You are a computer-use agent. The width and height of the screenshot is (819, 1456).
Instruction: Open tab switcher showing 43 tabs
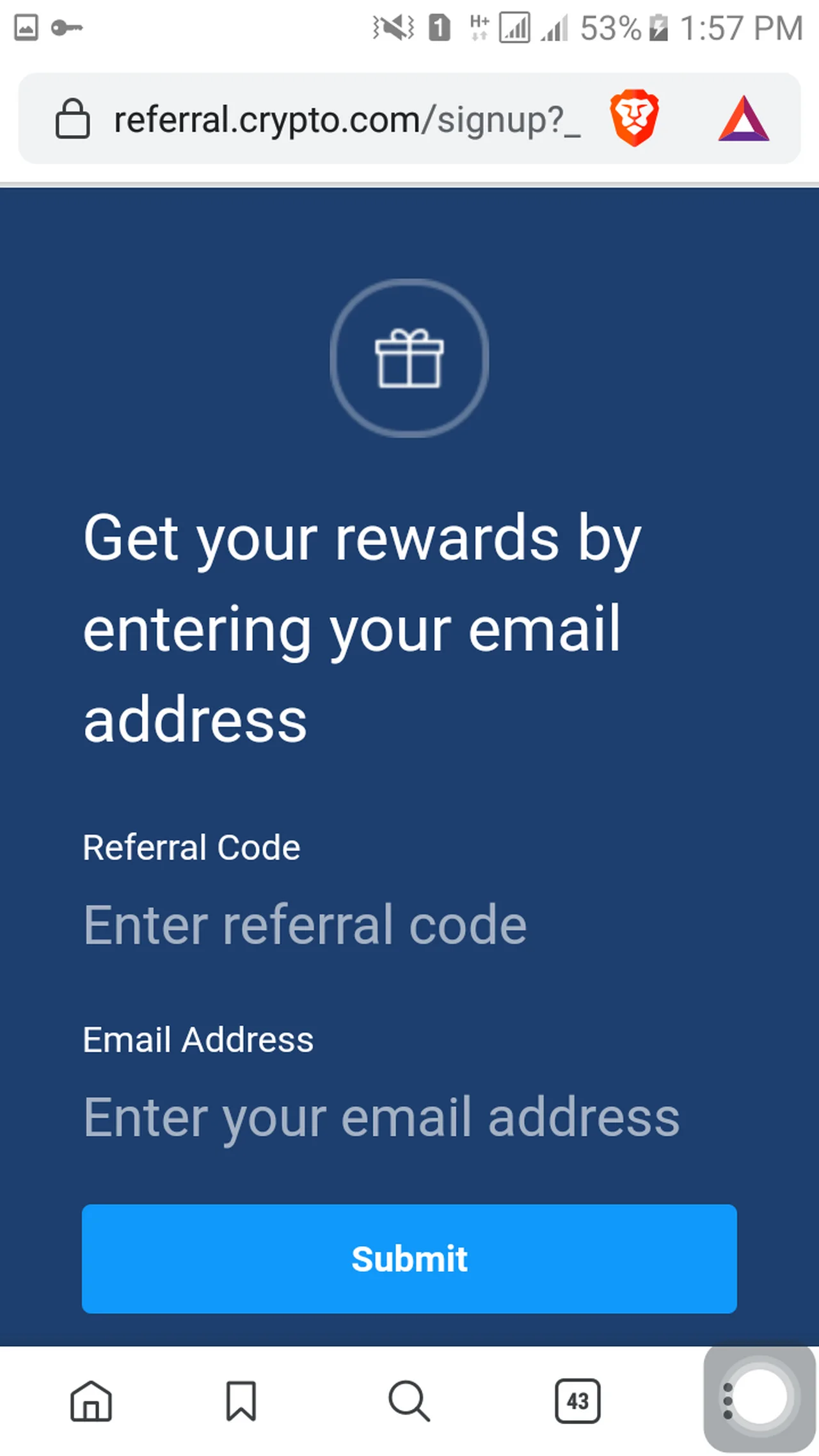pos(577,1401)
